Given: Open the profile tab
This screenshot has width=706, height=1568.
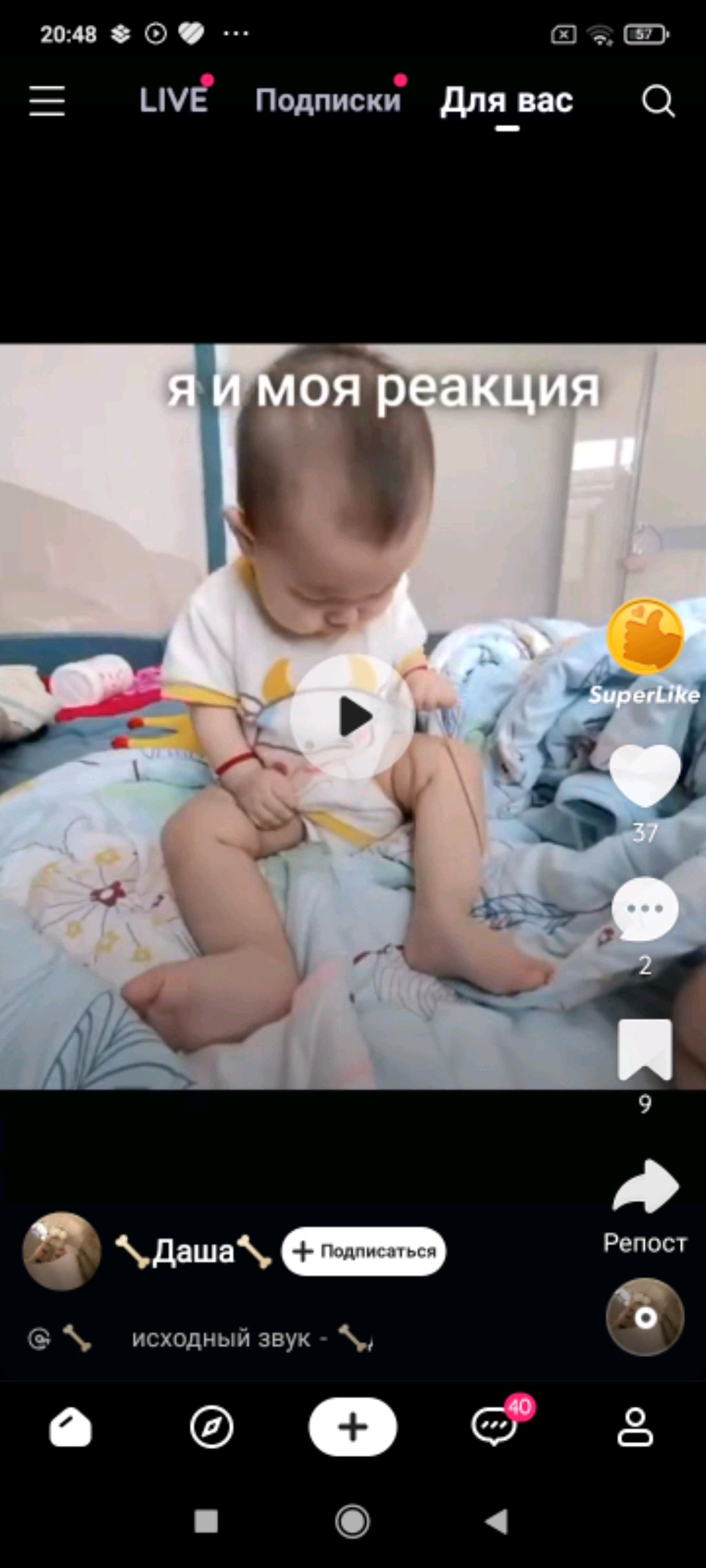Looking at the screenshot, I should coord(634,1427).
